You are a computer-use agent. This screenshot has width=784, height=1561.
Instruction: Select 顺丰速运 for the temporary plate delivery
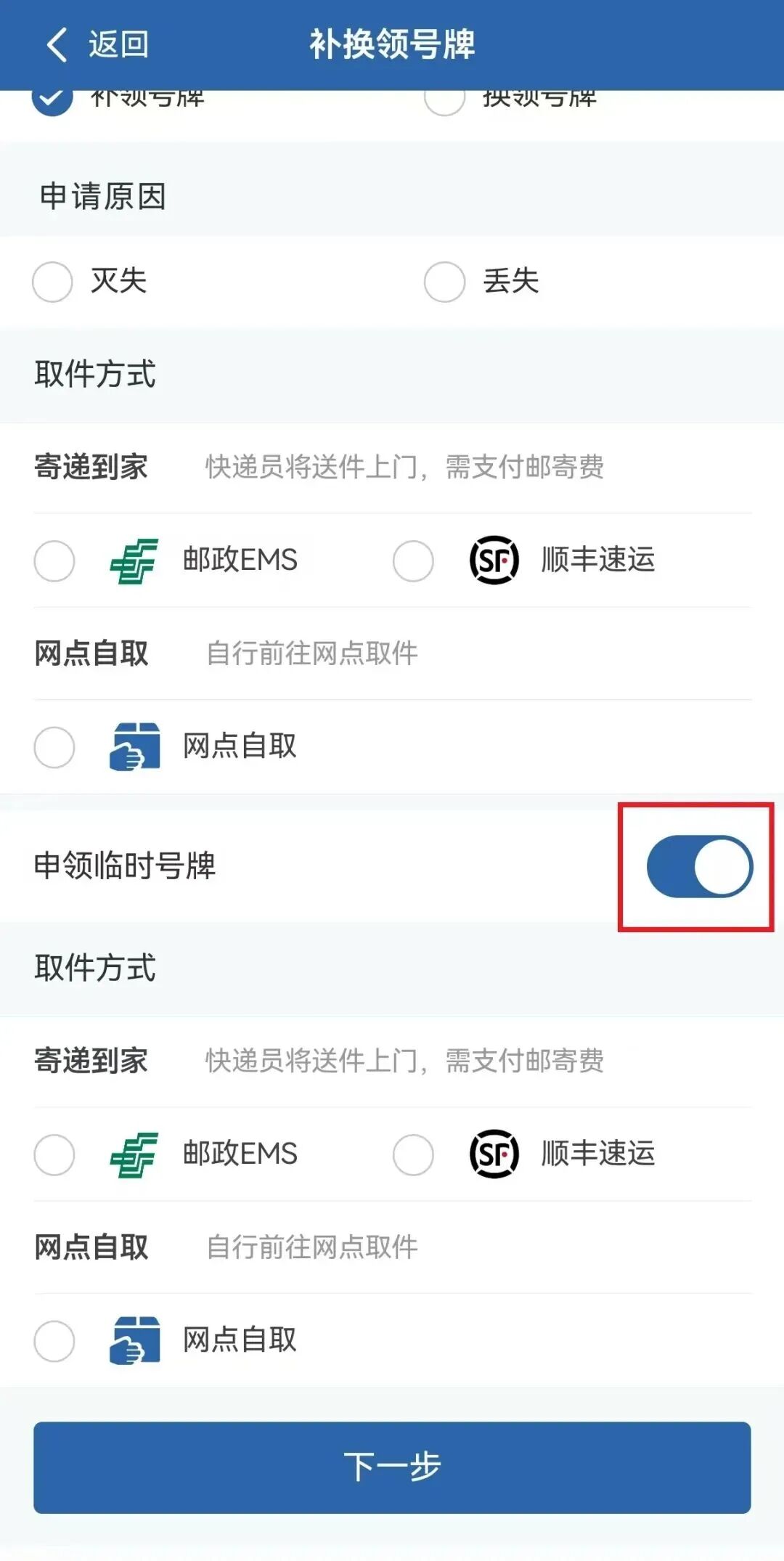[x=414, y=1154]
